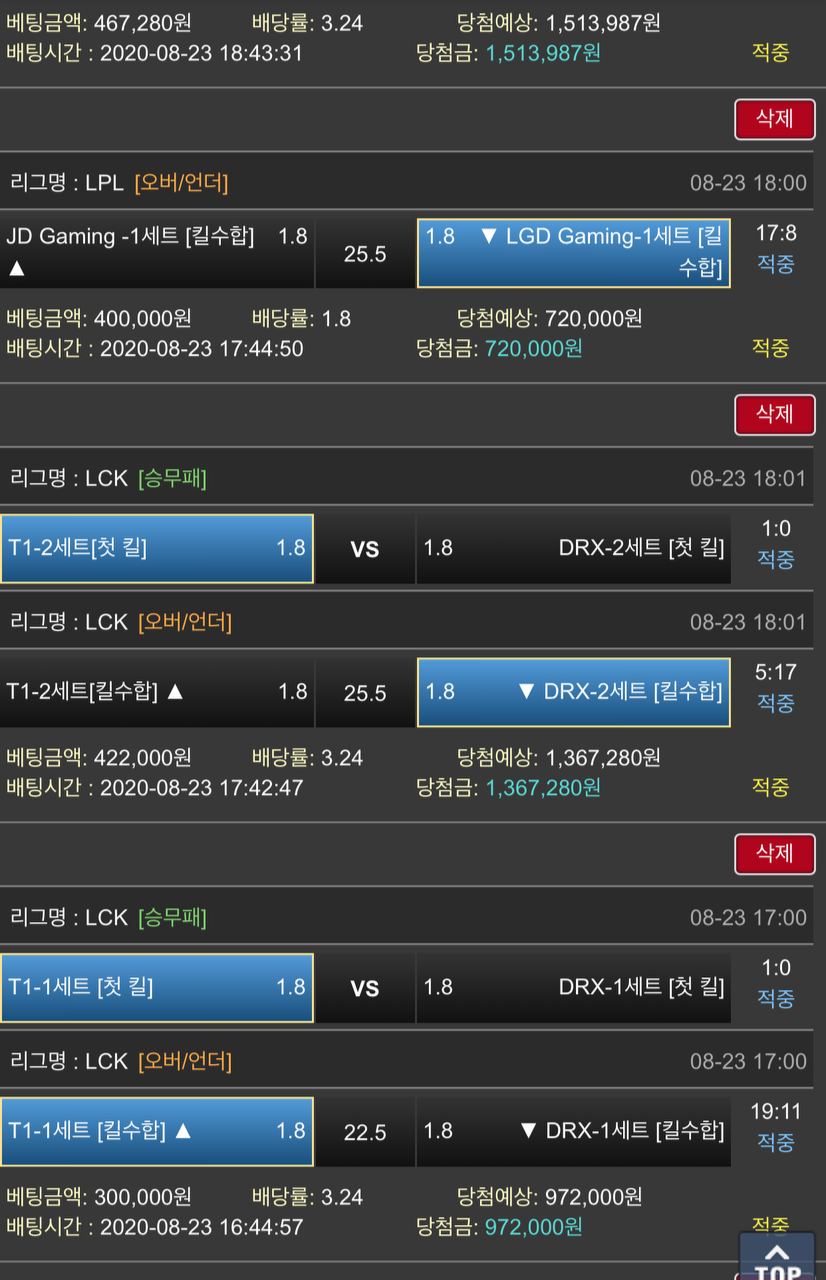This screenshot has width=826, height=1280.
Task: Delete the bet slip above the LPL league entry
Action: tap(774, 119)
